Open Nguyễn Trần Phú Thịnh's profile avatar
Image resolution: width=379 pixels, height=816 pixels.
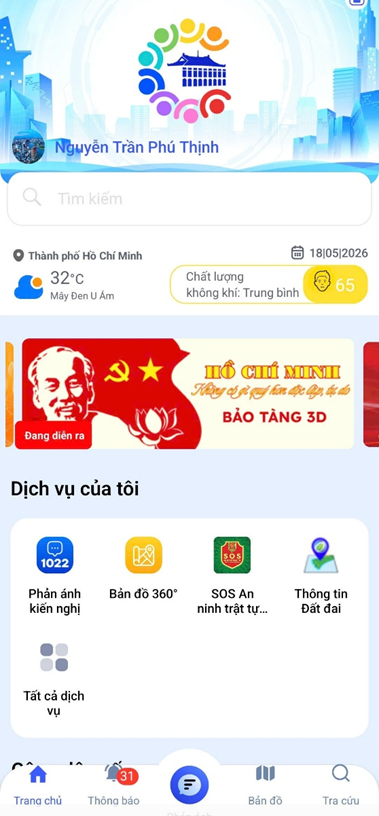click(28, 147)
